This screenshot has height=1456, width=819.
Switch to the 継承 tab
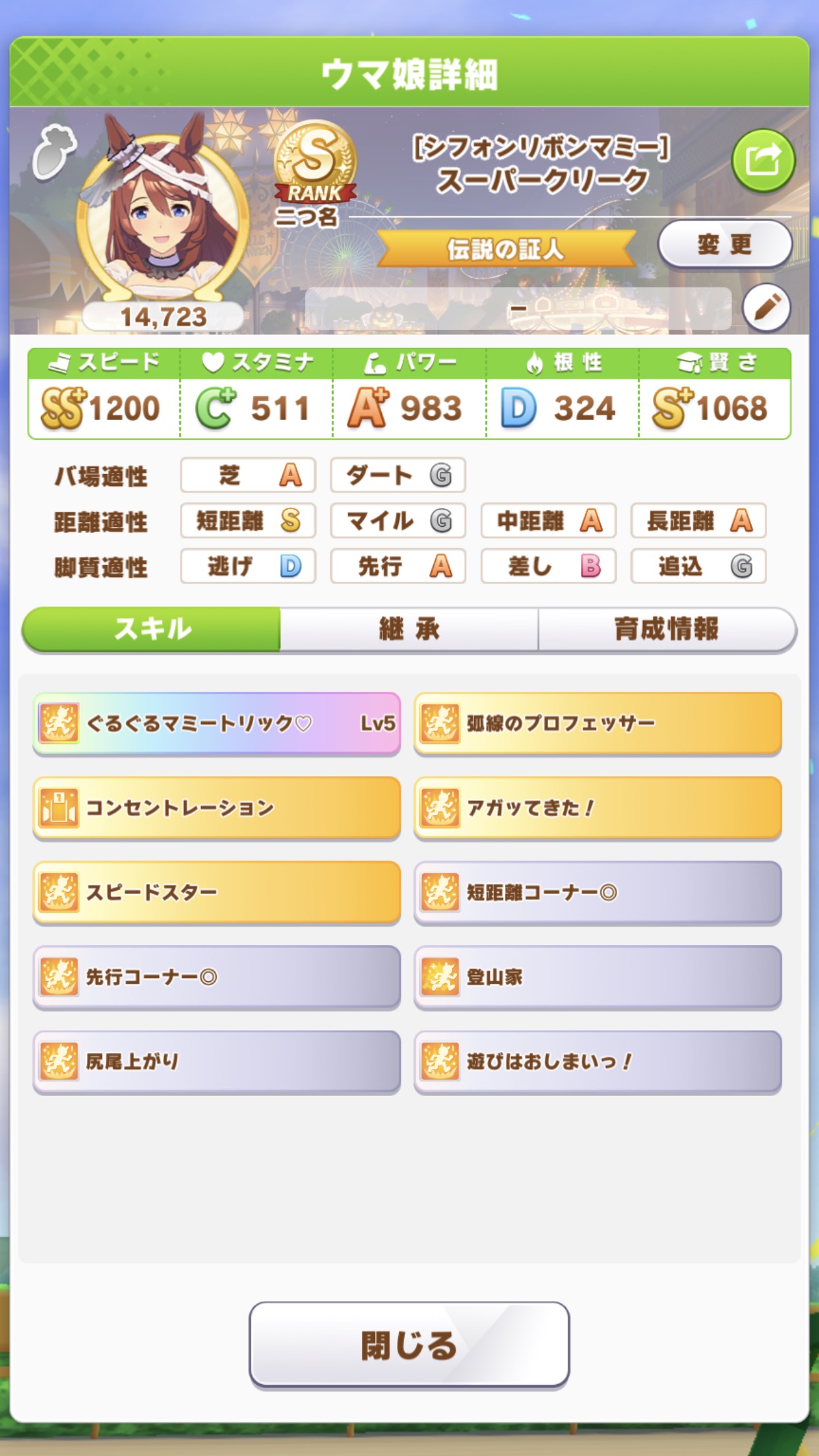[x=409, y=629]
